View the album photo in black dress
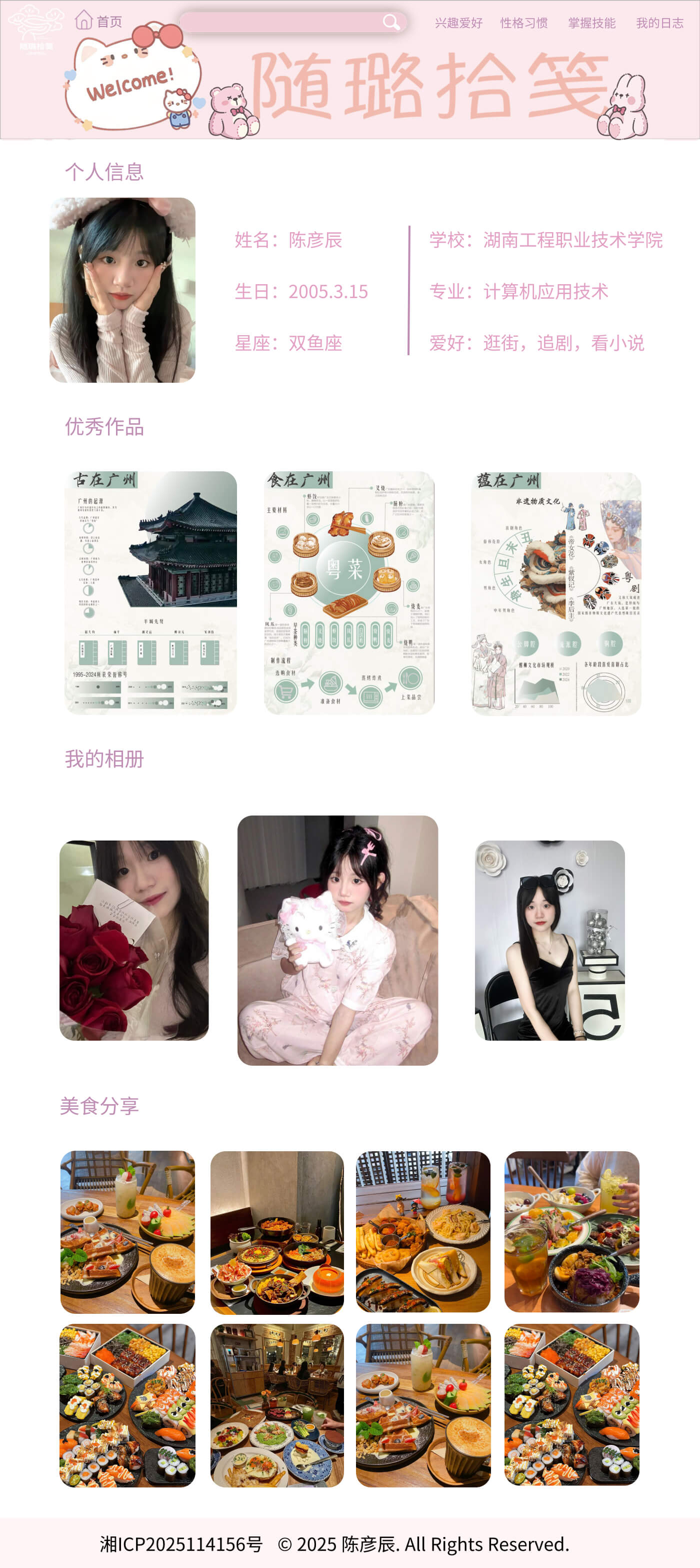 549,940
